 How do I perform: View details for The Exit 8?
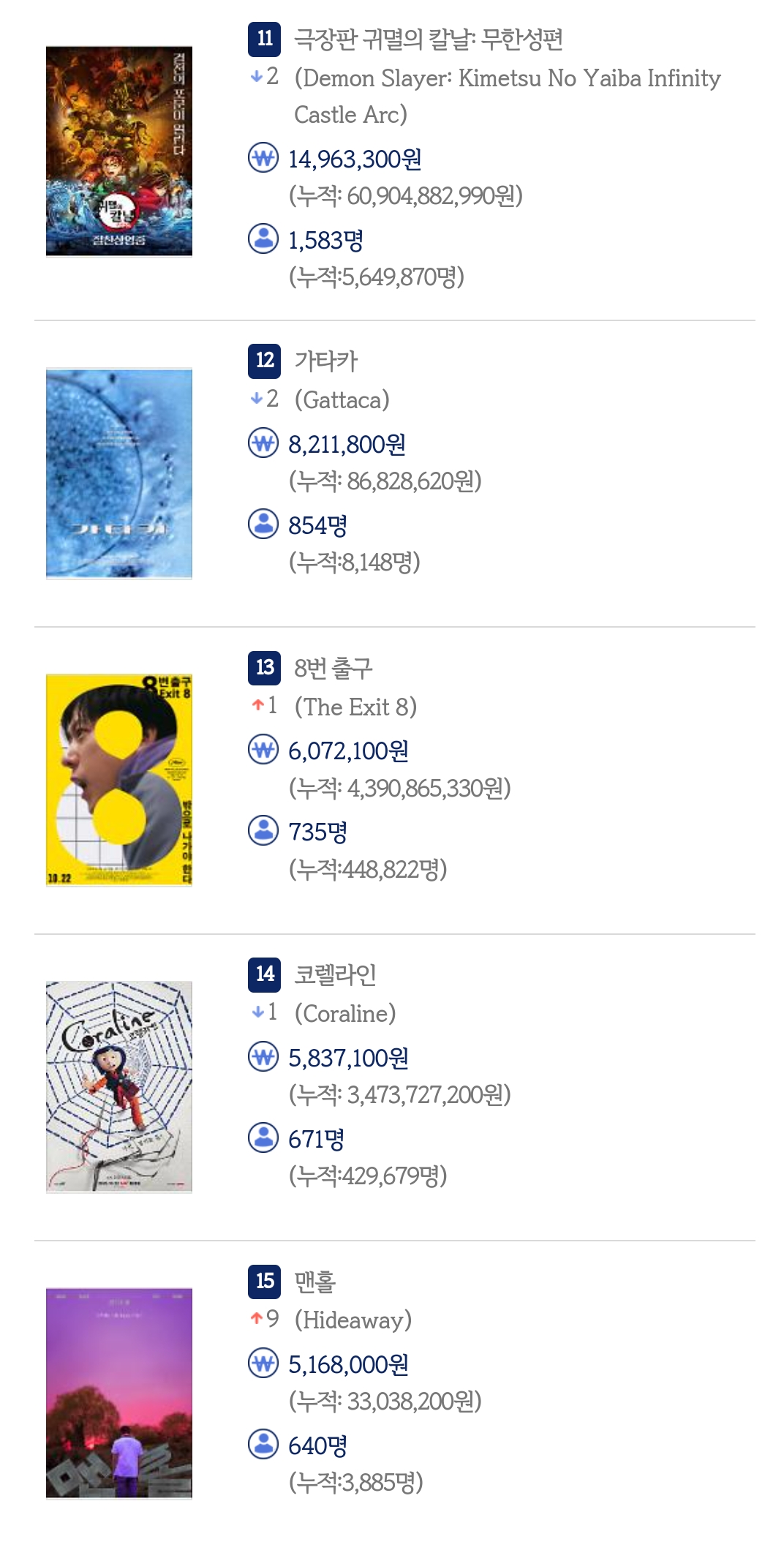(x=333, y=668)
